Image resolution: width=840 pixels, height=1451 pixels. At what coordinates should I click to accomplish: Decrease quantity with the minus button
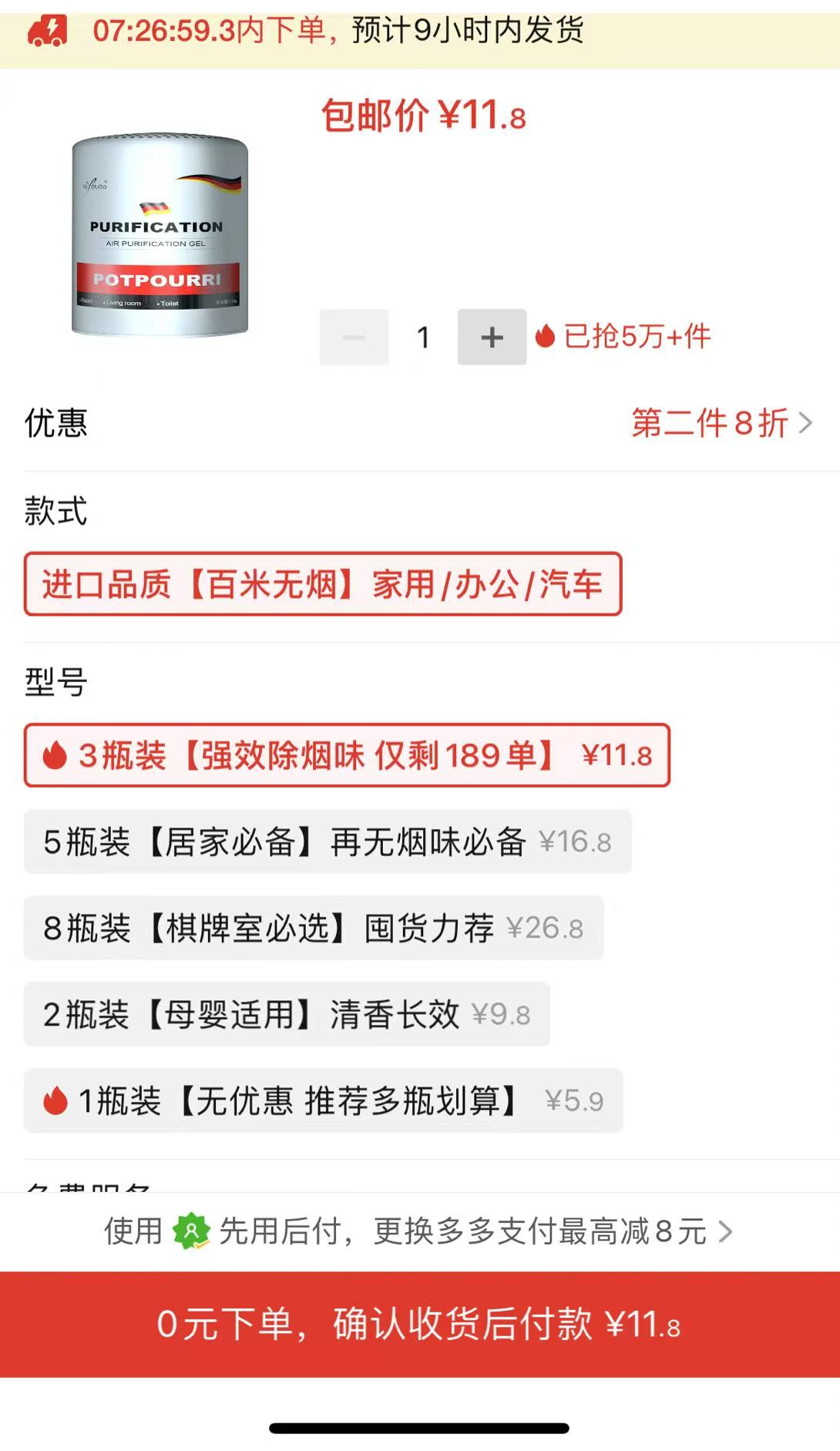pyautogui.click(x=354, y=337)
